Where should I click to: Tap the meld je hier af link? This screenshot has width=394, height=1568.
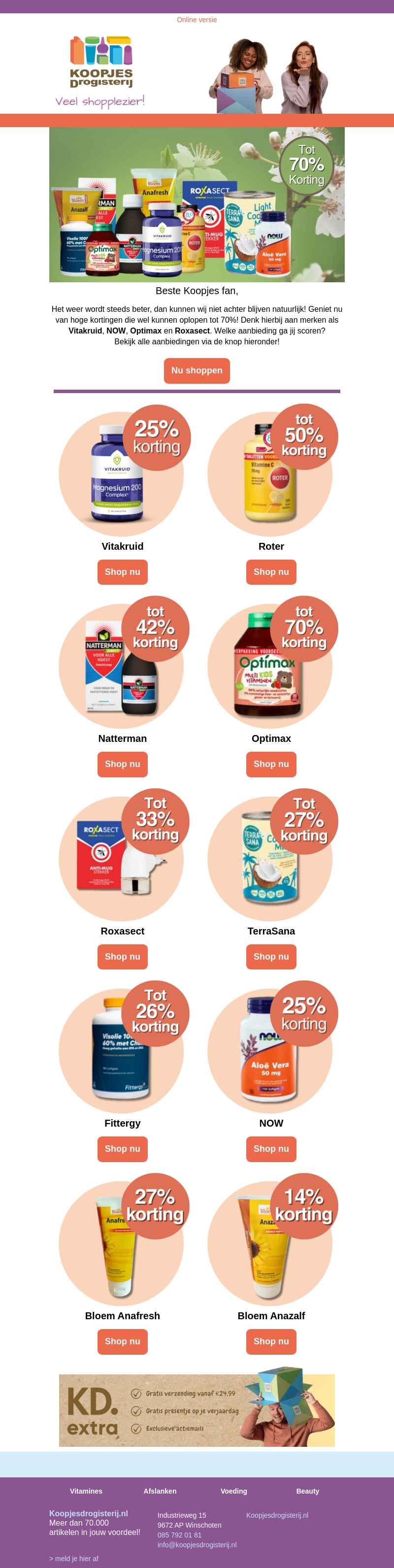(x=74, y=1559)
